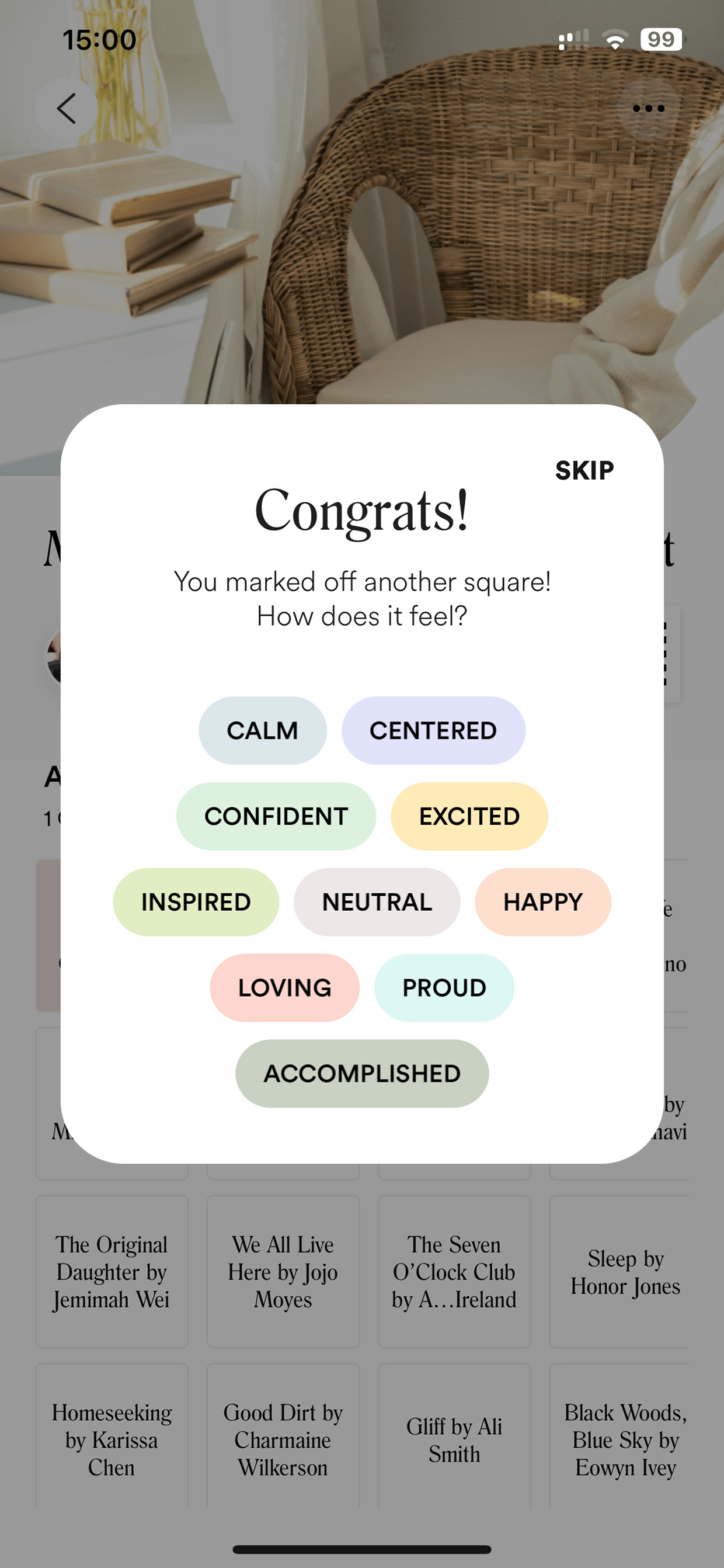The height and width of the screenshot is (1568, 724).
Task: Skip the feeling prompt
Action: (x=584, y=470)
